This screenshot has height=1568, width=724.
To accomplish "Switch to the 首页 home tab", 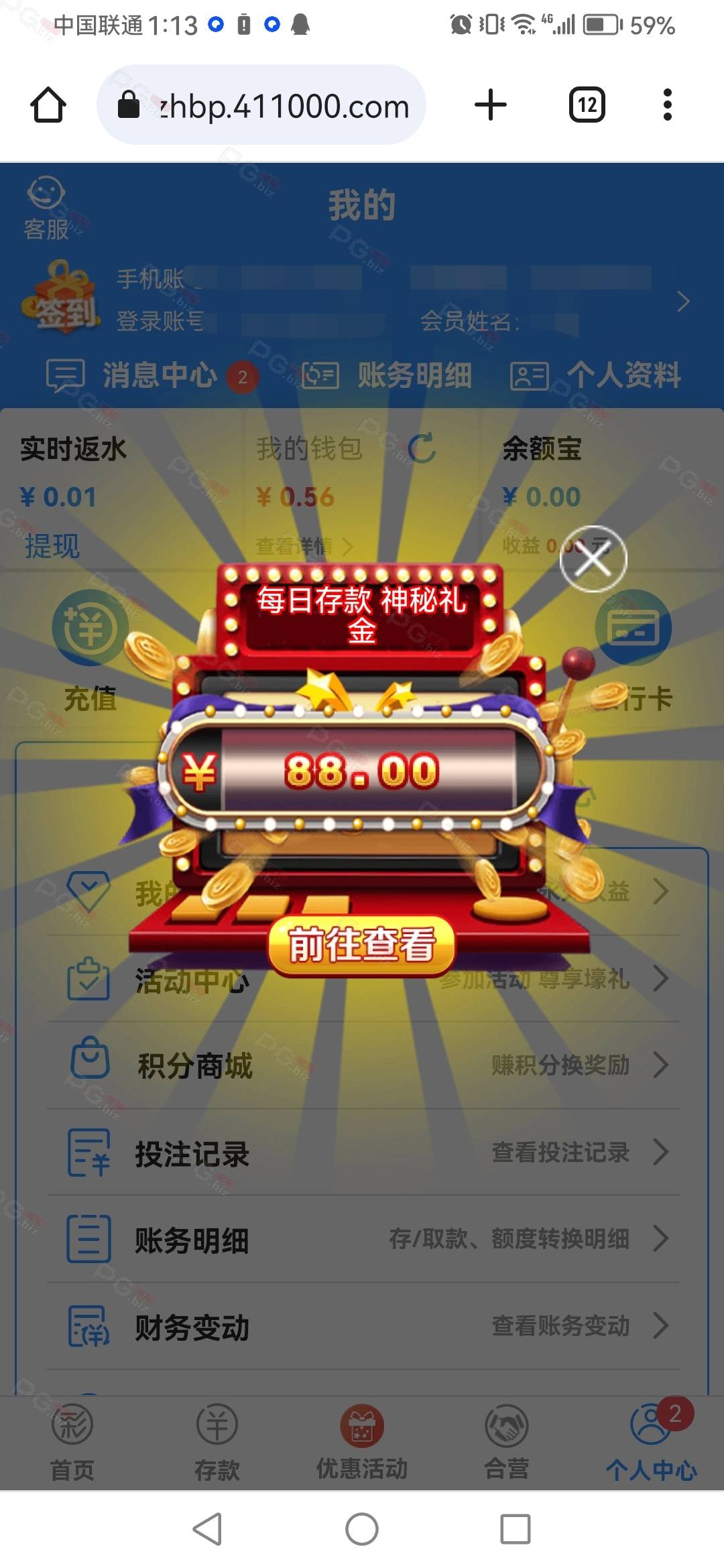I will (x=72, y=1443).
